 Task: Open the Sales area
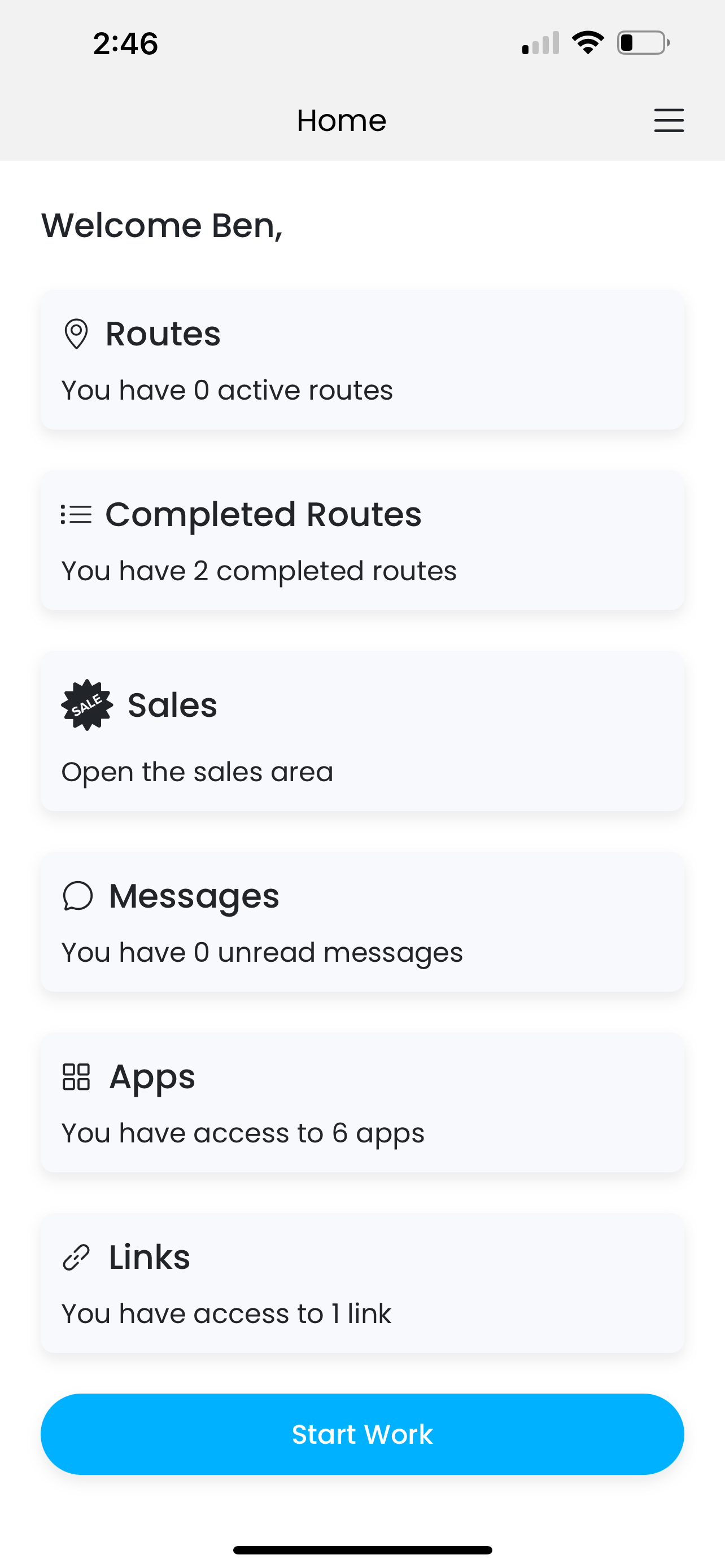362,732
